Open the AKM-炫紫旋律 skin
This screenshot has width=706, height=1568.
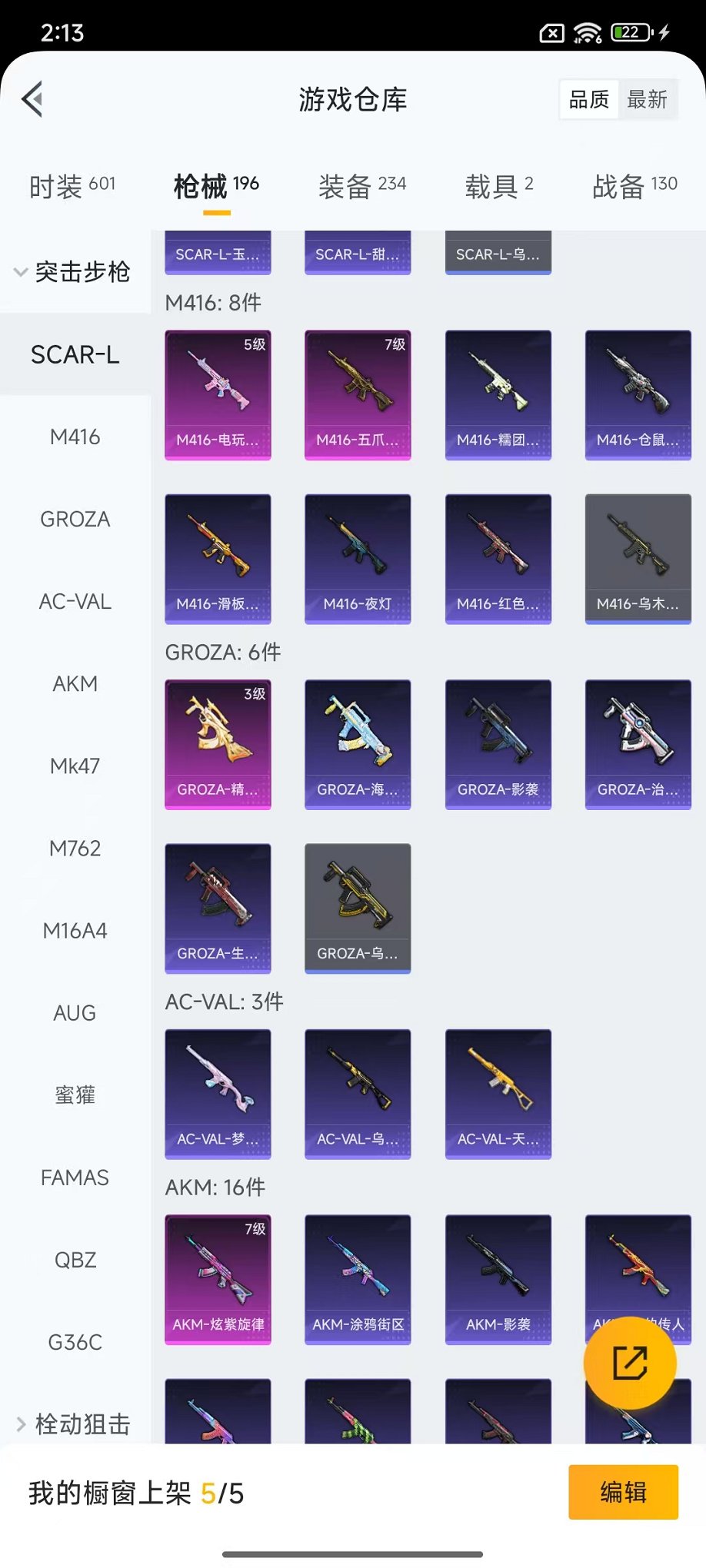(218, 1279)
